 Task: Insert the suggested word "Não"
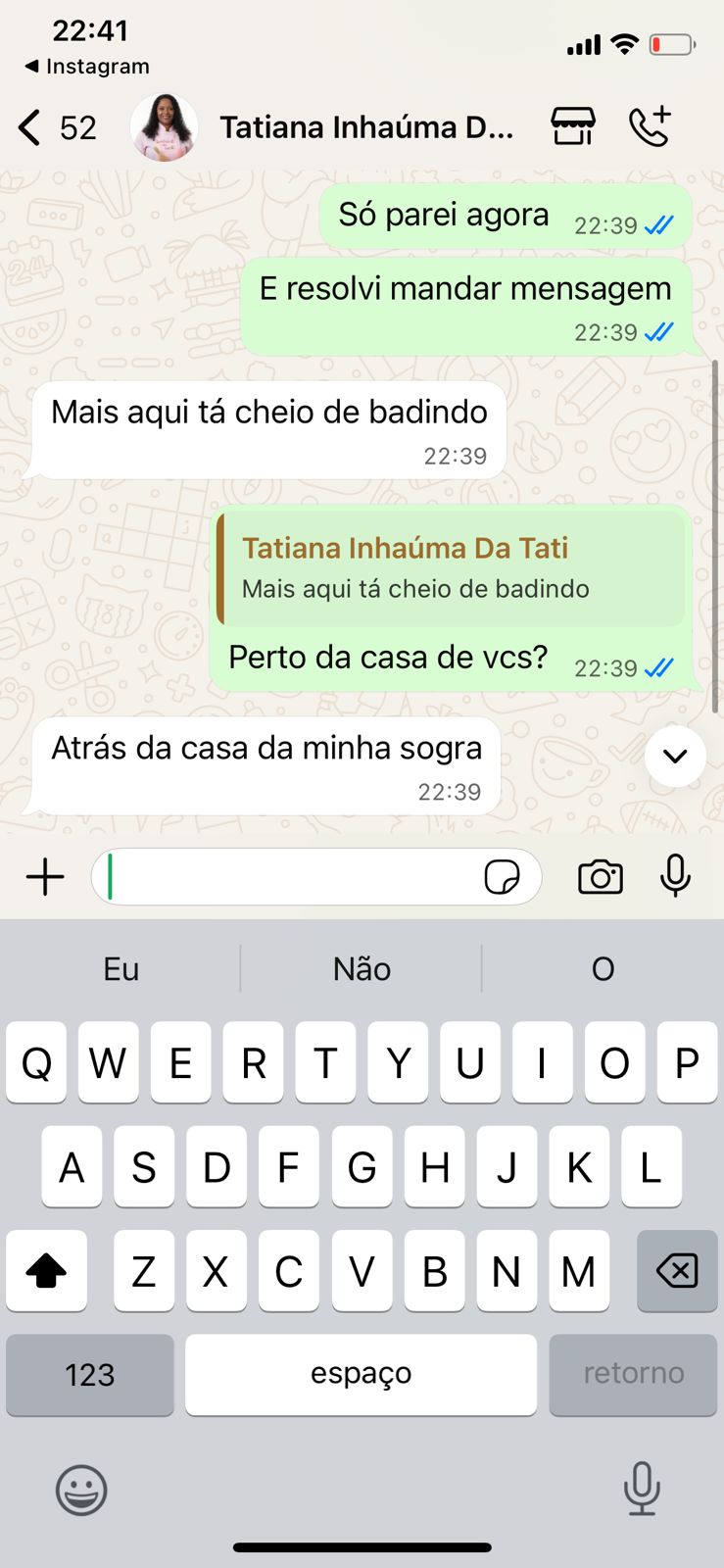tap(362, 969)
